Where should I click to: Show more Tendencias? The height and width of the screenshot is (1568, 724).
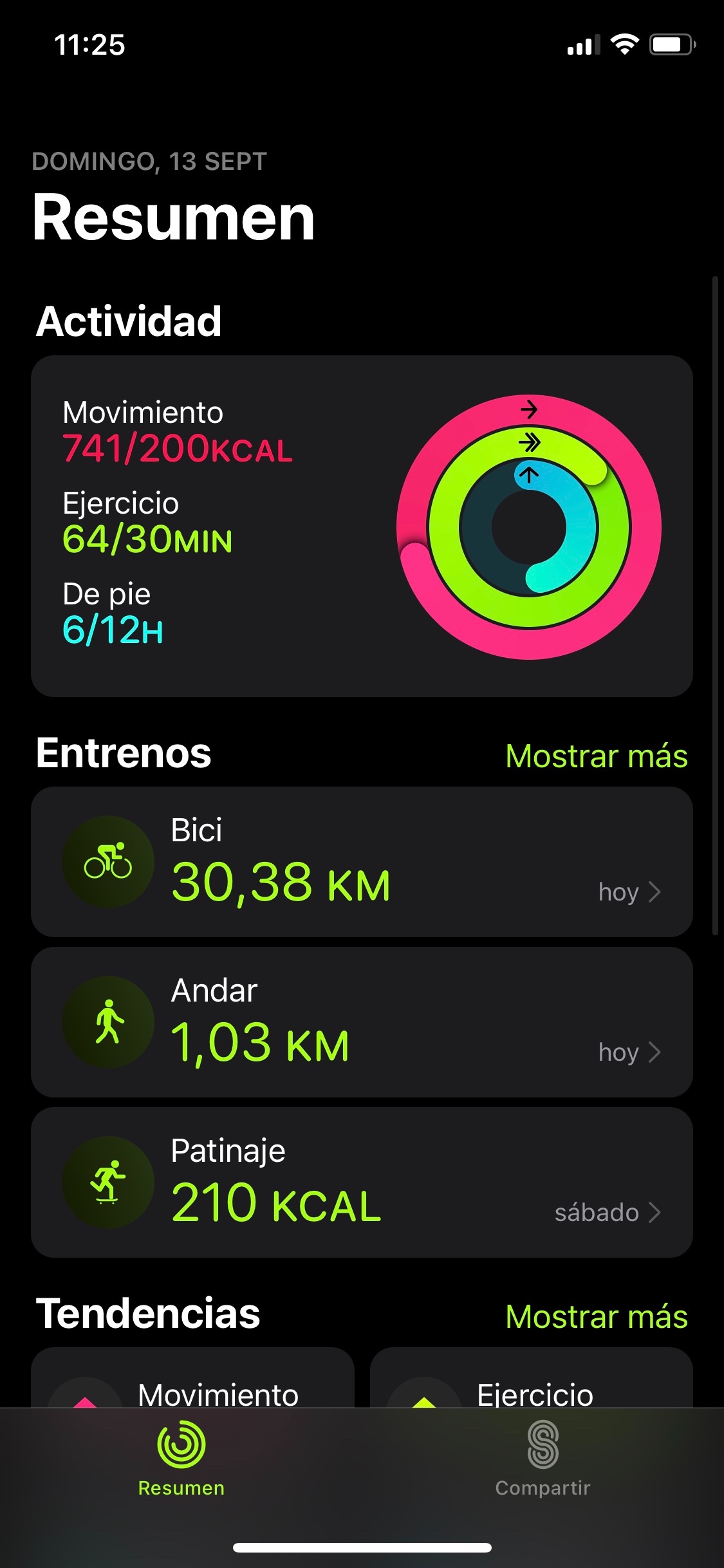596,1316
